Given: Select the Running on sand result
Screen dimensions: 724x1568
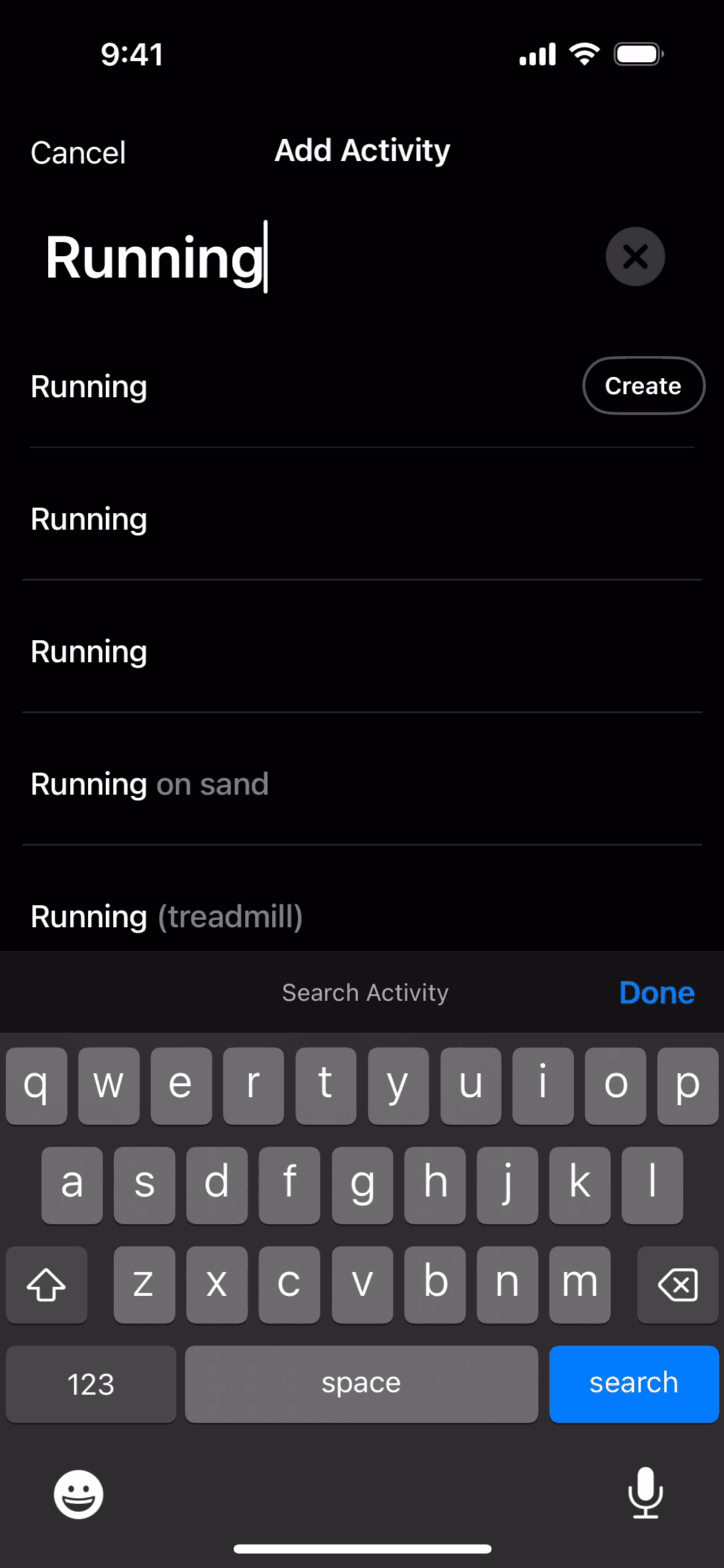Looking at the screenshot, I should (x=150, y=784).
